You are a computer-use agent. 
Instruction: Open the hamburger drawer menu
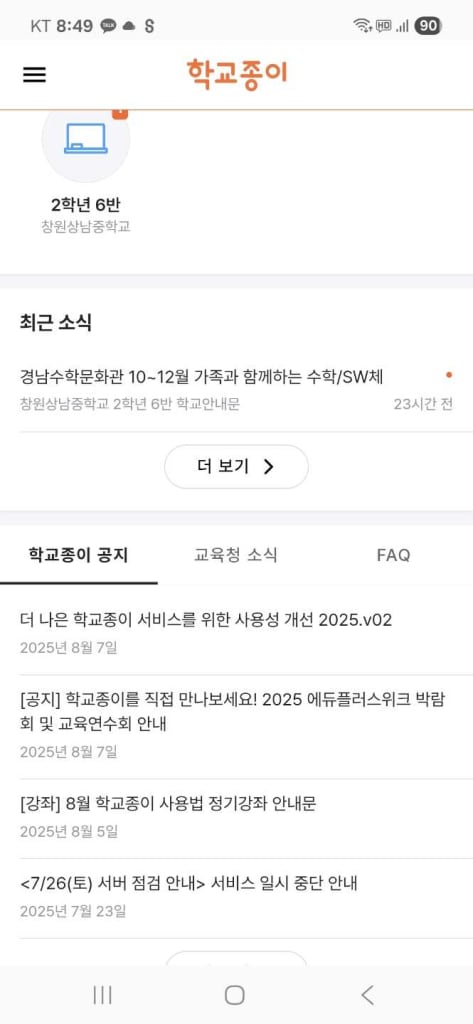click(x=34, y=74)
